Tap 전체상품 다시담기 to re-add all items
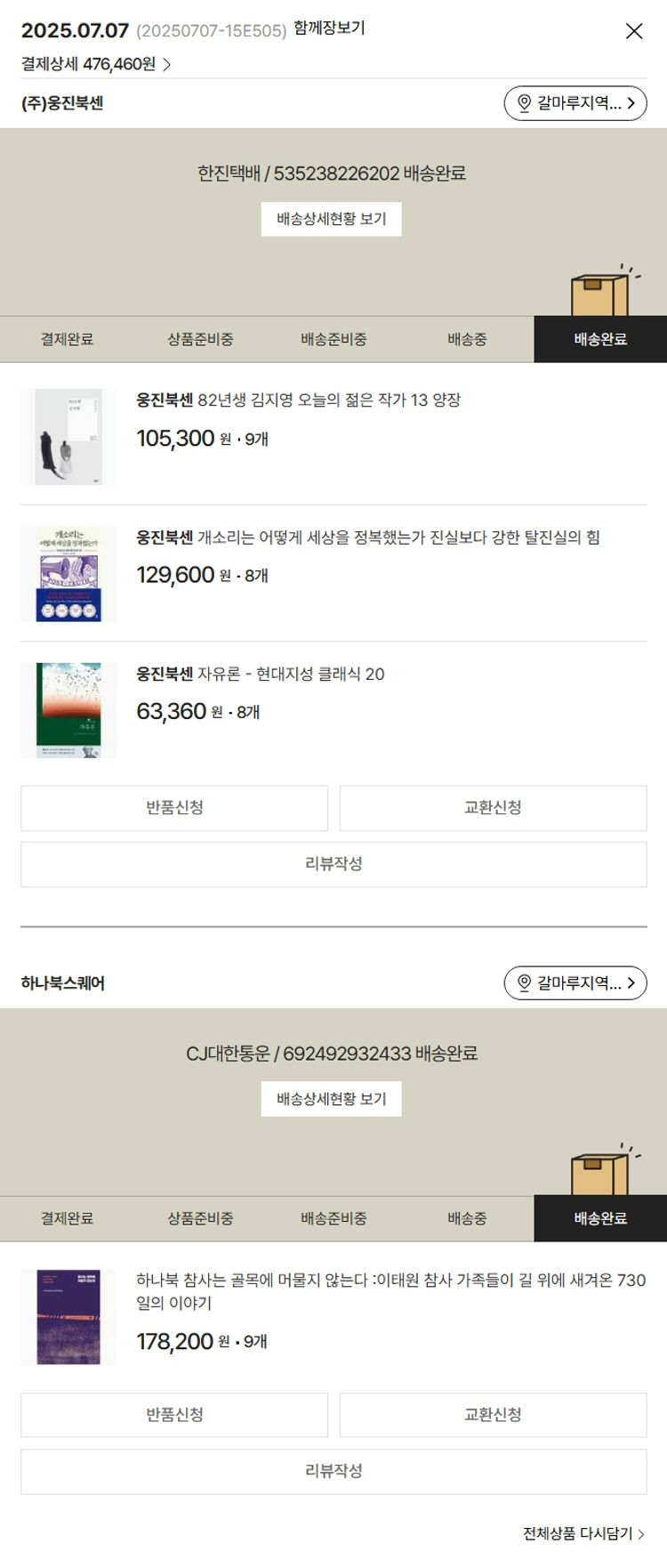The height and width of the screenshot is (1568, 667). coord(583,1533)
